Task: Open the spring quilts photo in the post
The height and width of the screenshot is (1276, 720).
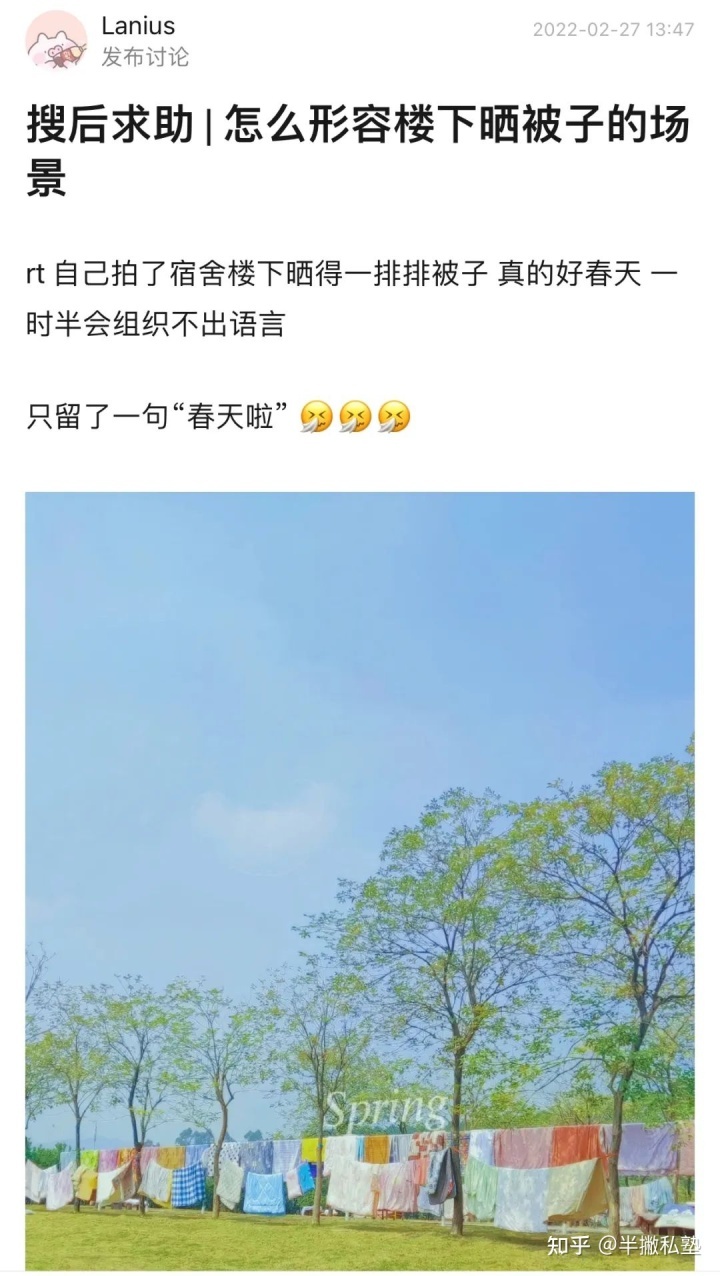Action: point(360,880)
